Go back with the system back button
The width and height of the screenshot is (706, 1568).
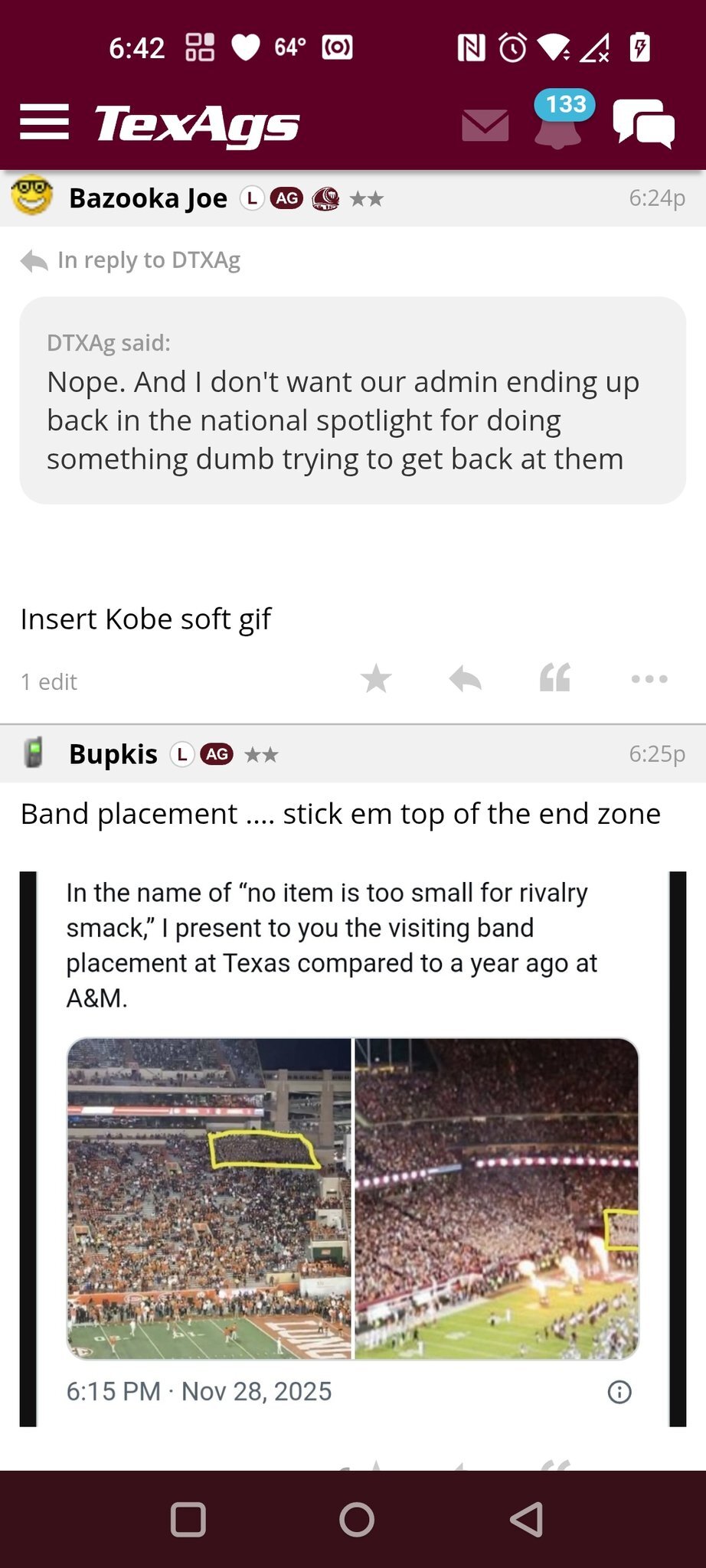[x=527, y=1520]
